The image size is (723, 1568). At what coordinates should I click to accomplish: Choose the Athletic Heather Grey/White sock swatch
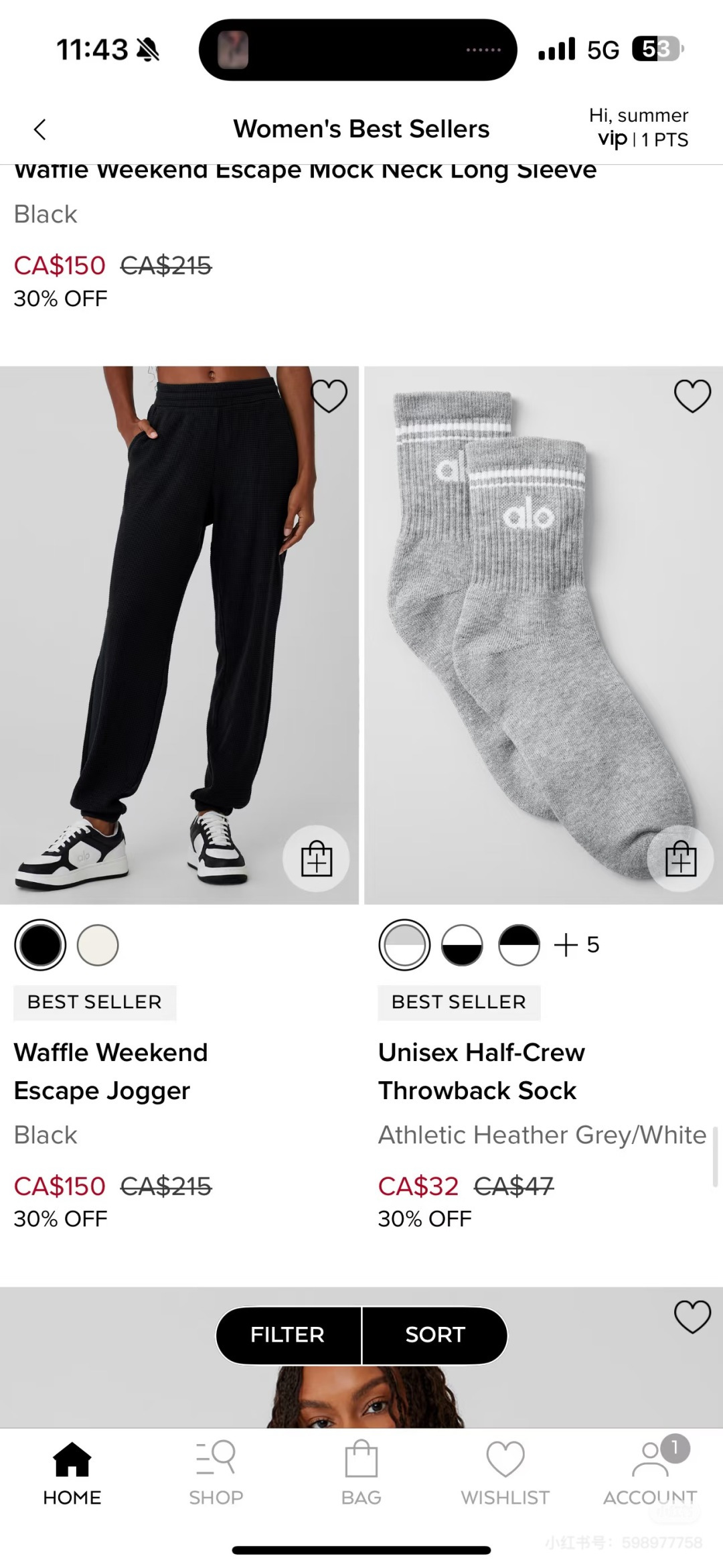(x=404, y=945)
